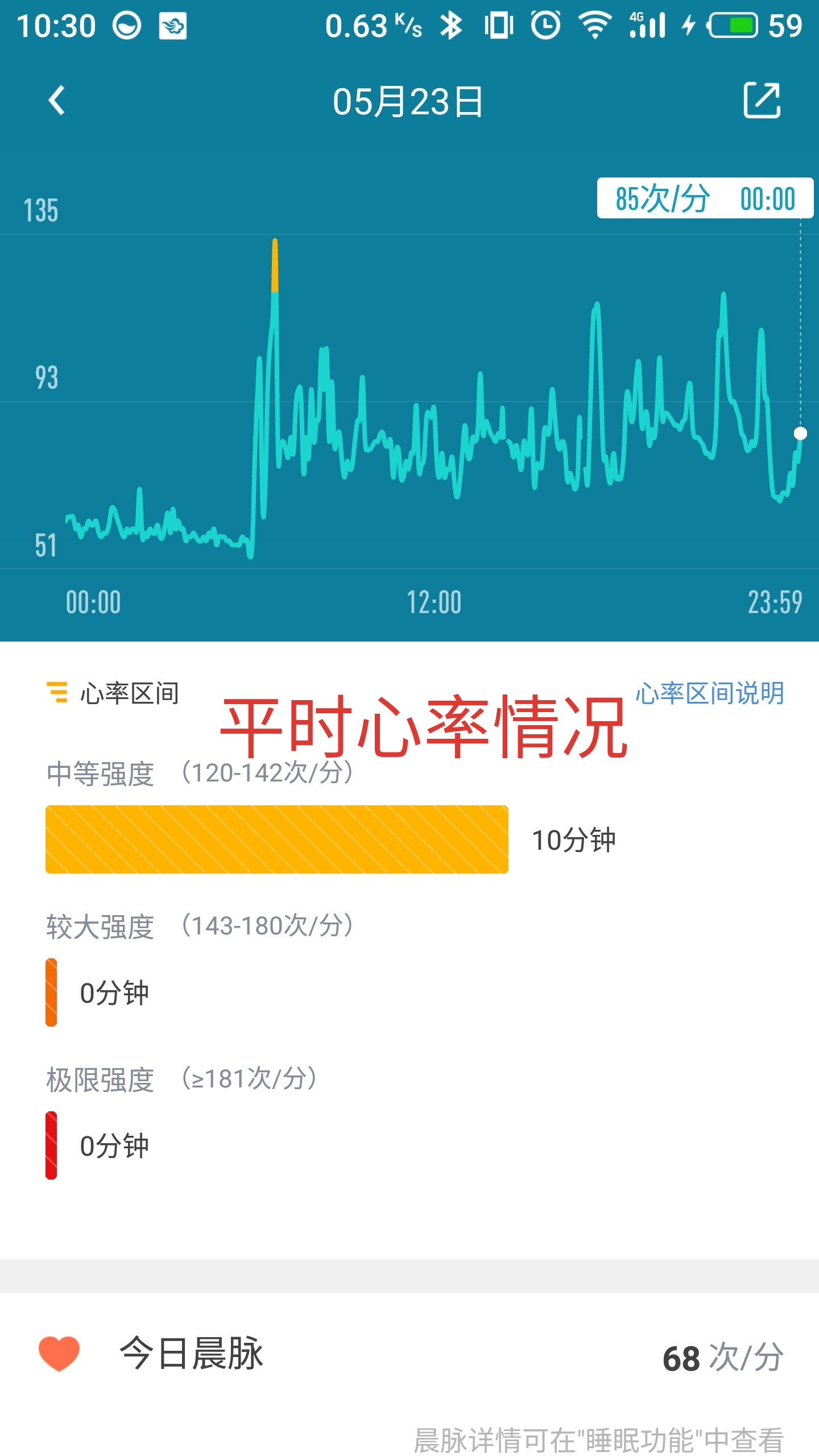Open 今日晨脉 details row
The width and height of the screenshot is (819, 1456).
409,1356
